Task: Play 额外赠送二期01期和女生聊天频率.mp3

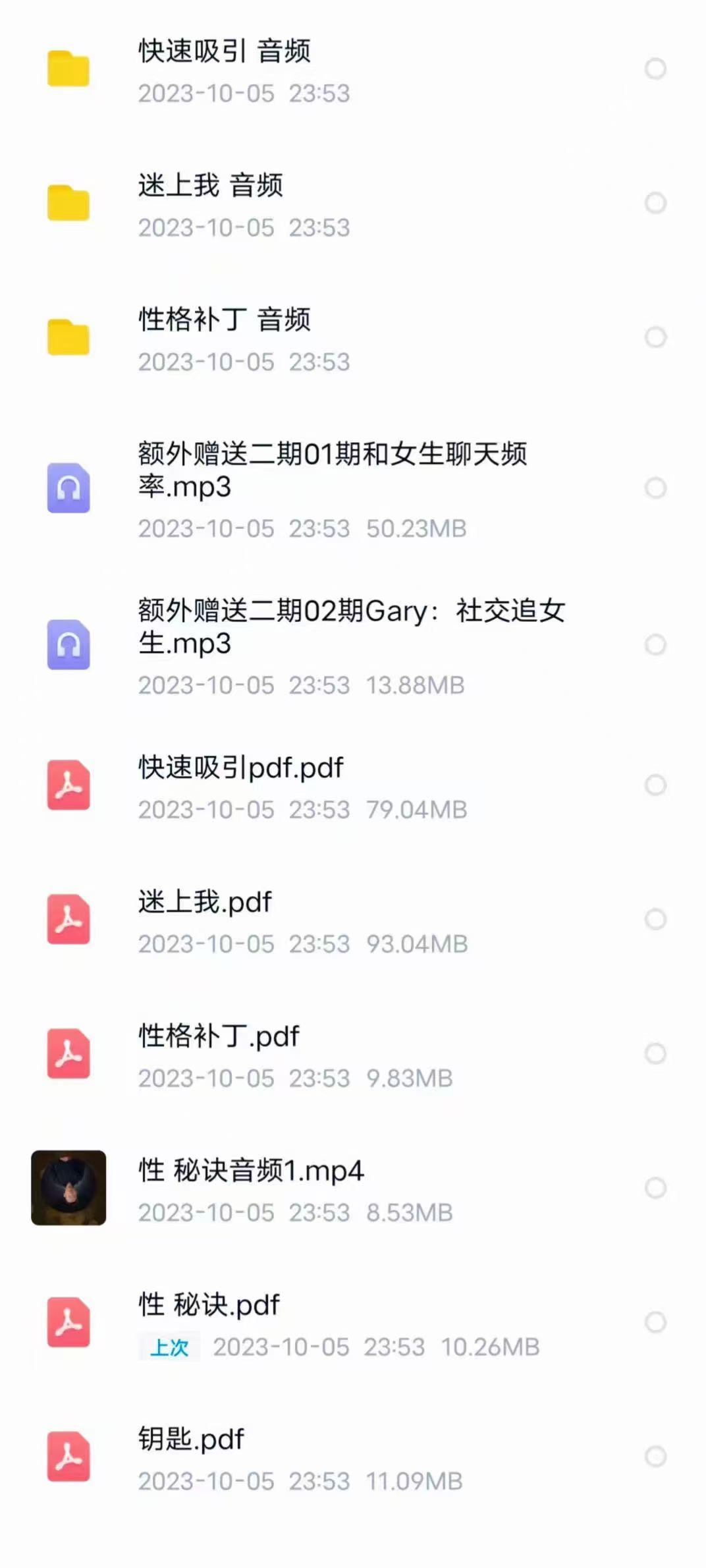Action: 333,470
